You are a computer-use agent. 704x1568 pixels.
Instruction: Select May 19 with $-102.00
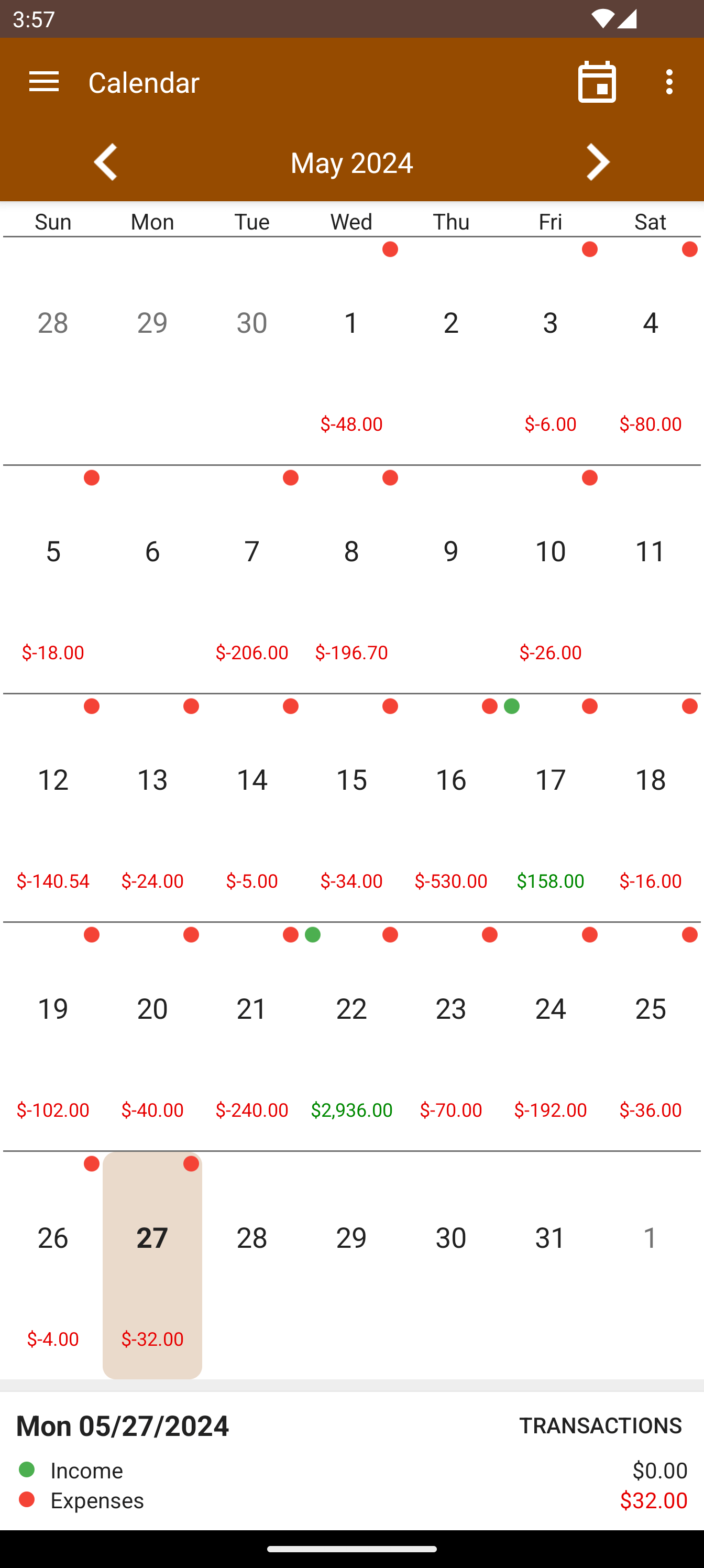pos(53,1037)
